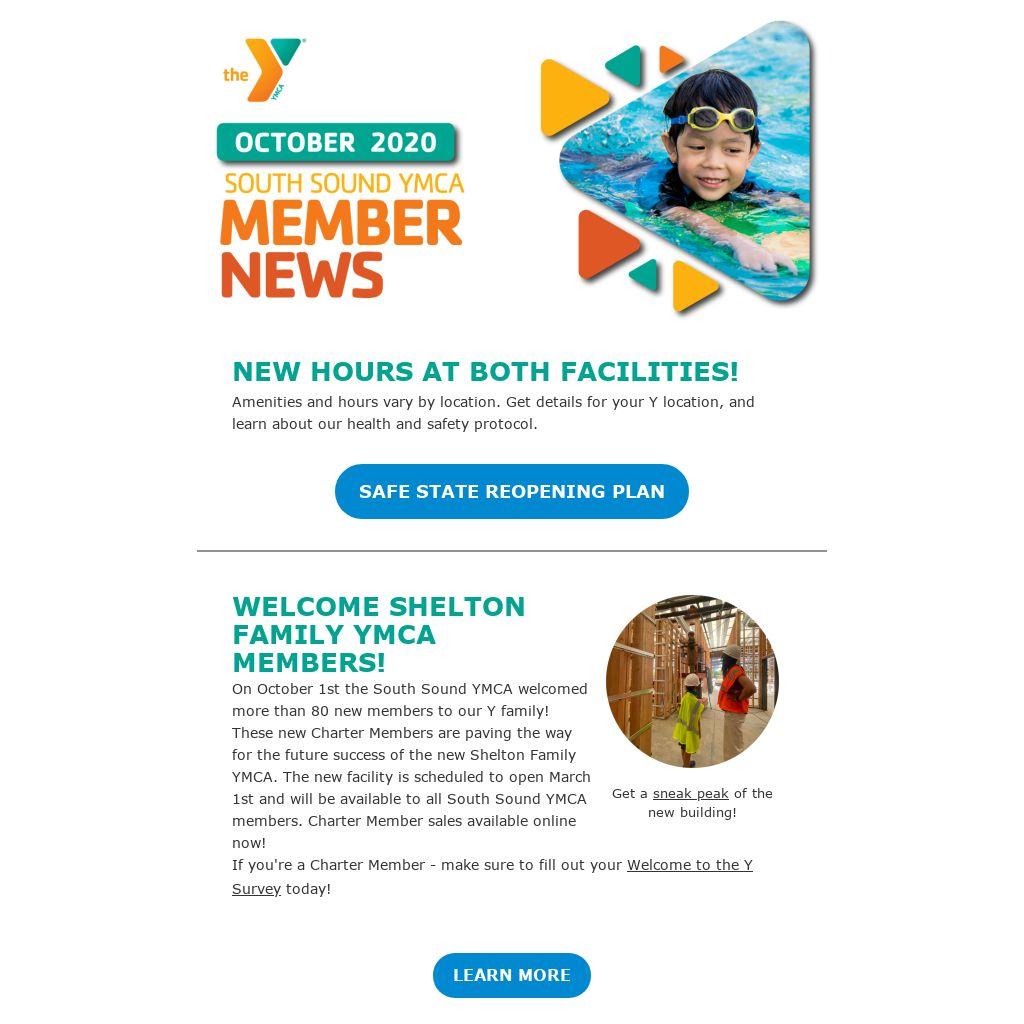Tap the Learn More button
Screen dimensions: 1024x1024
511,975
